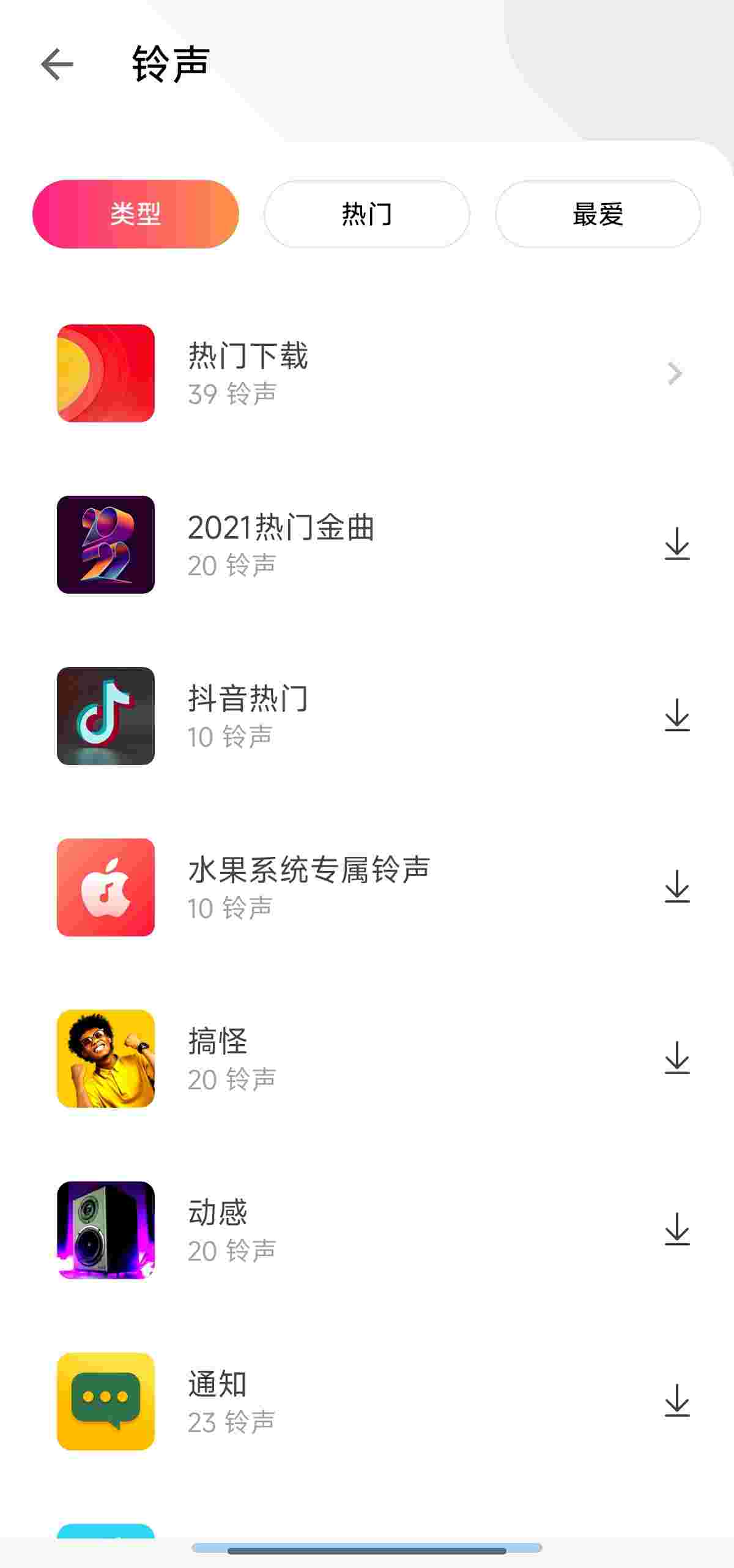Download the 2021热门金曲 ringtone pack

[677, 544]
